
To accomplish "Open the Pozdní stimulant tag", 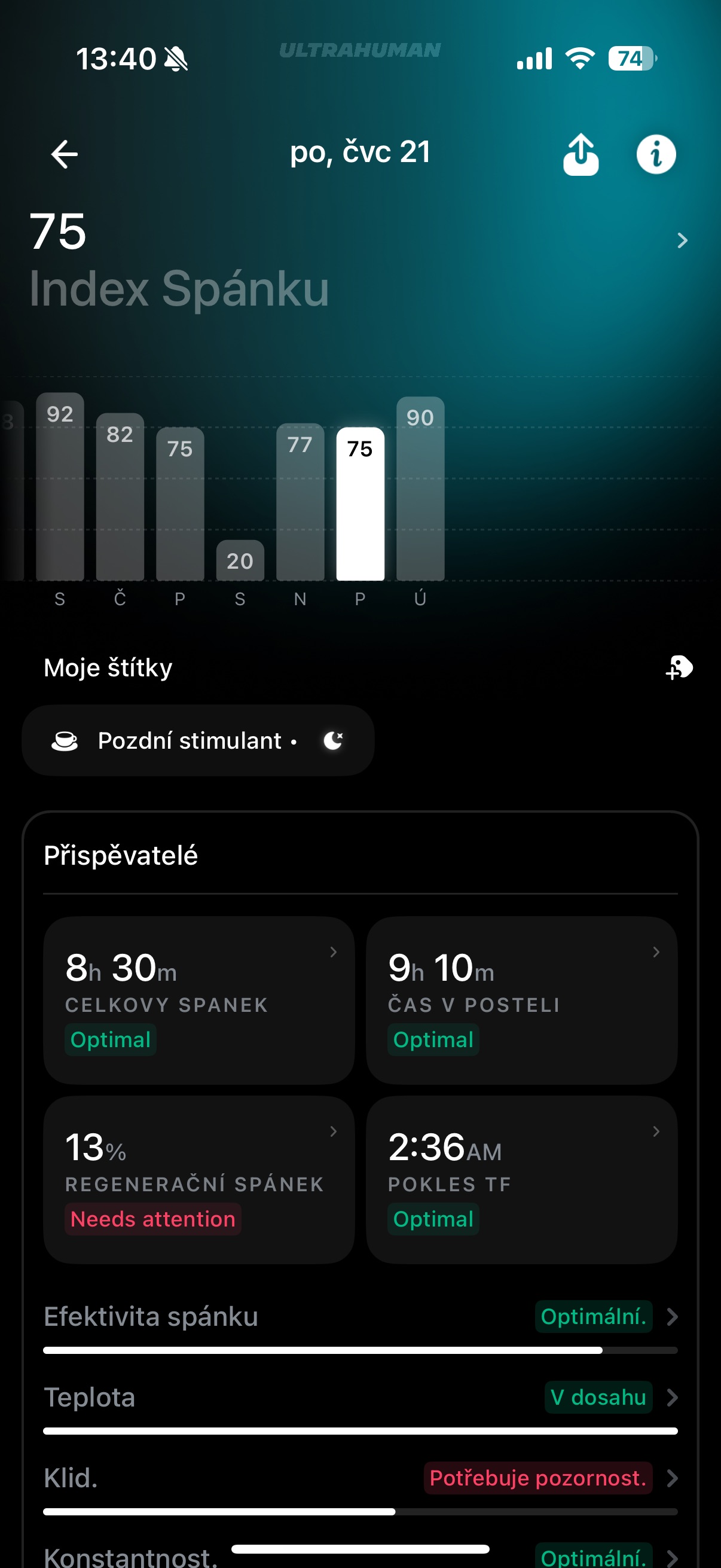I will tap(198, 741).
